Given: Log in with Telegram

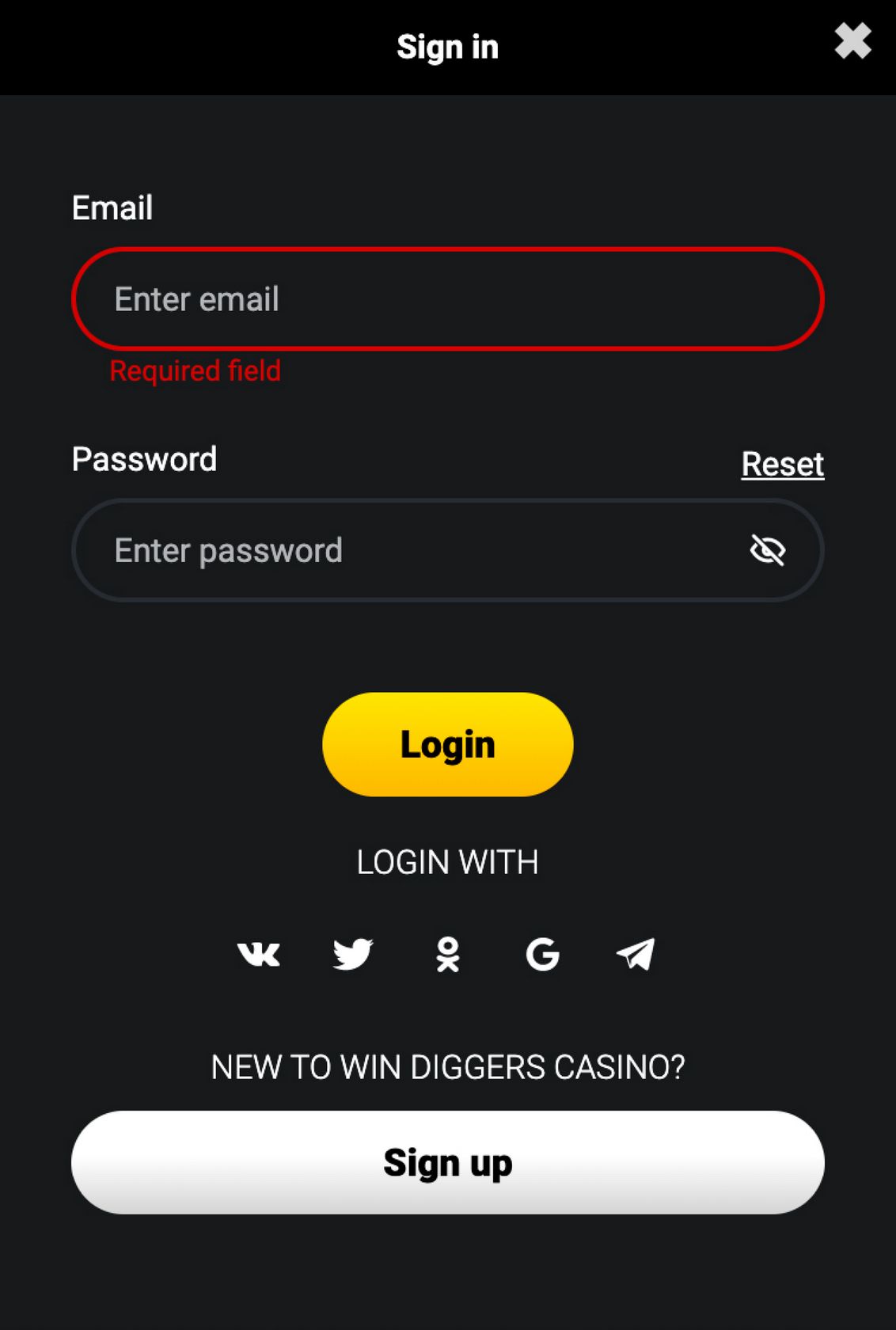Looking at the screenshot, I should (x=636, y=954).
